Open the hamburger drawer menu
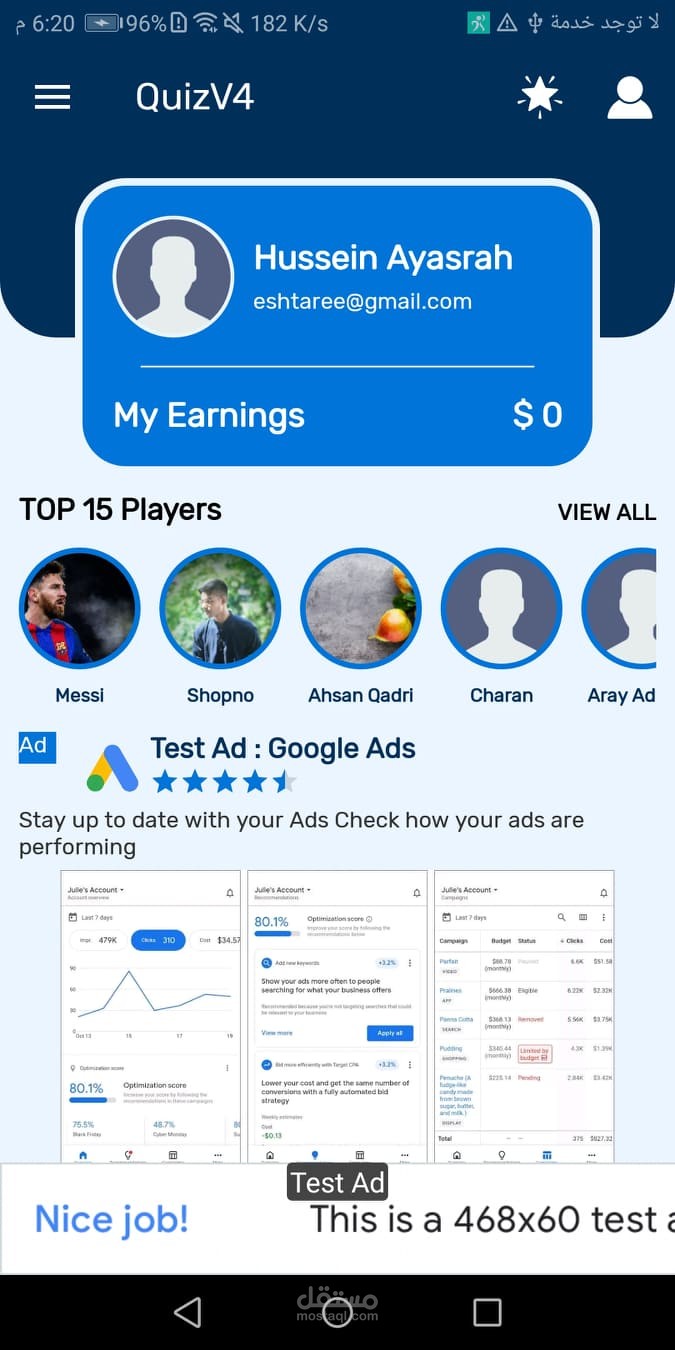This screenshot has height=1350, width=675. tap(52, 97)
